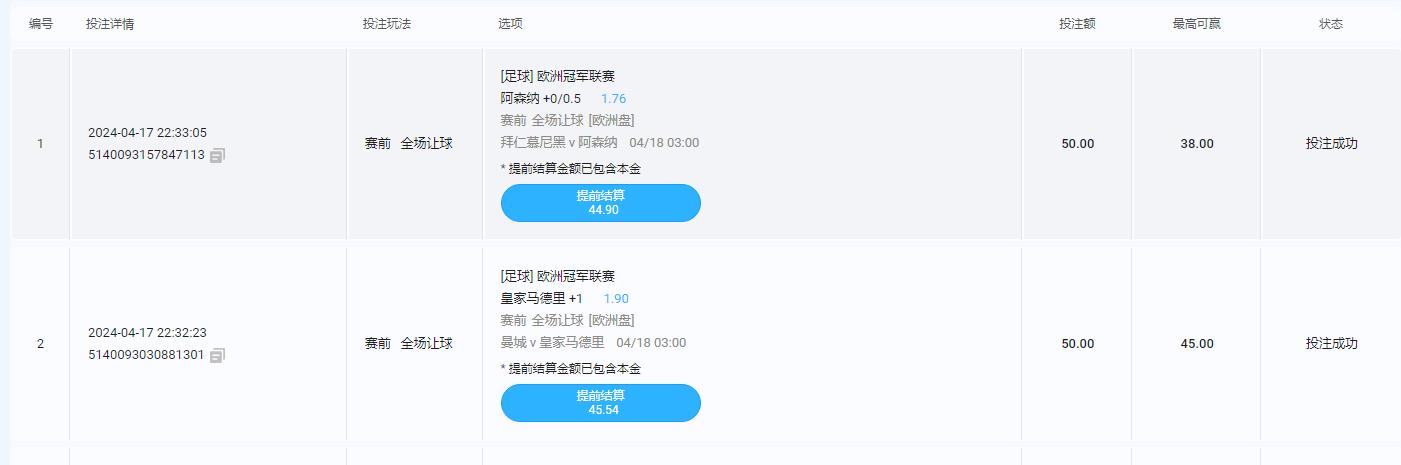Screen dimensions: 1401x465
Task: Cash out early for 45.54 on the 皇家马德里 bet
Action: [x=600, y=403]
